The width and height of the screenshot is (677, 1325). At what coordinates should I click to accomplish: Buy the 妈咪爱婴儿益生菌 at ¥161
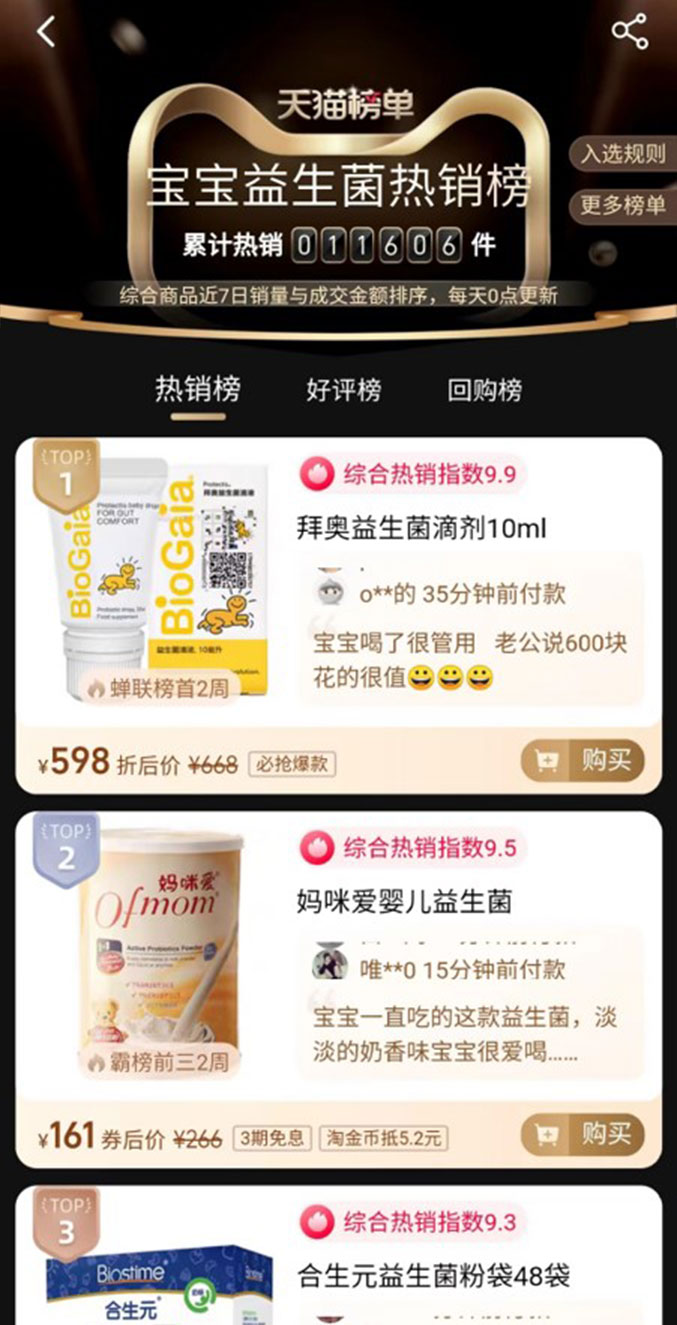coord(583,1135)
